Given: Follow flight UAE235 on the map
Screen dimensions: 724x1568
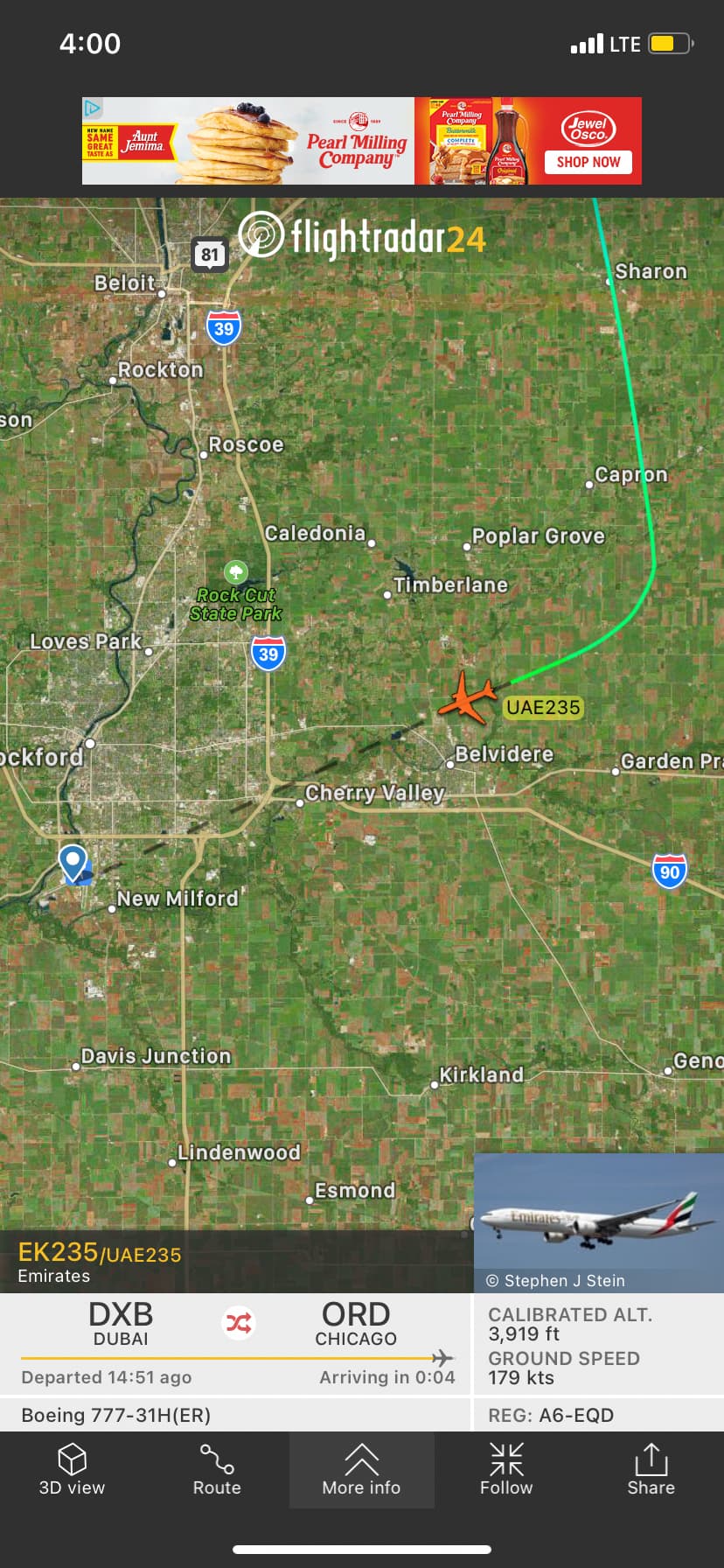Looking at the screenshot, I should click(506, 1472).
